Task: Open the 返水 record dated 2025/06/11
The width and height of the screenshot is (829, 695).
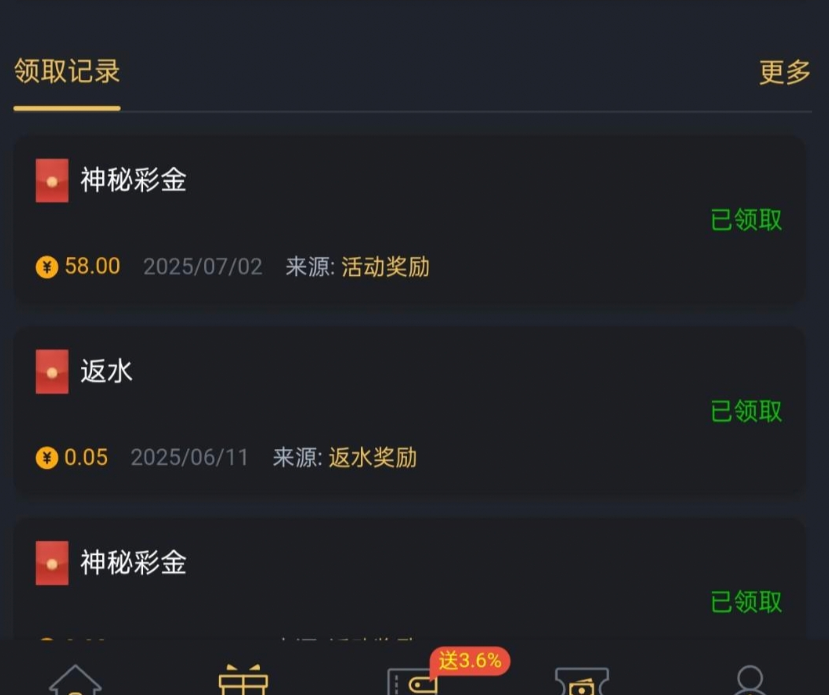Action: tap(409, 412)
